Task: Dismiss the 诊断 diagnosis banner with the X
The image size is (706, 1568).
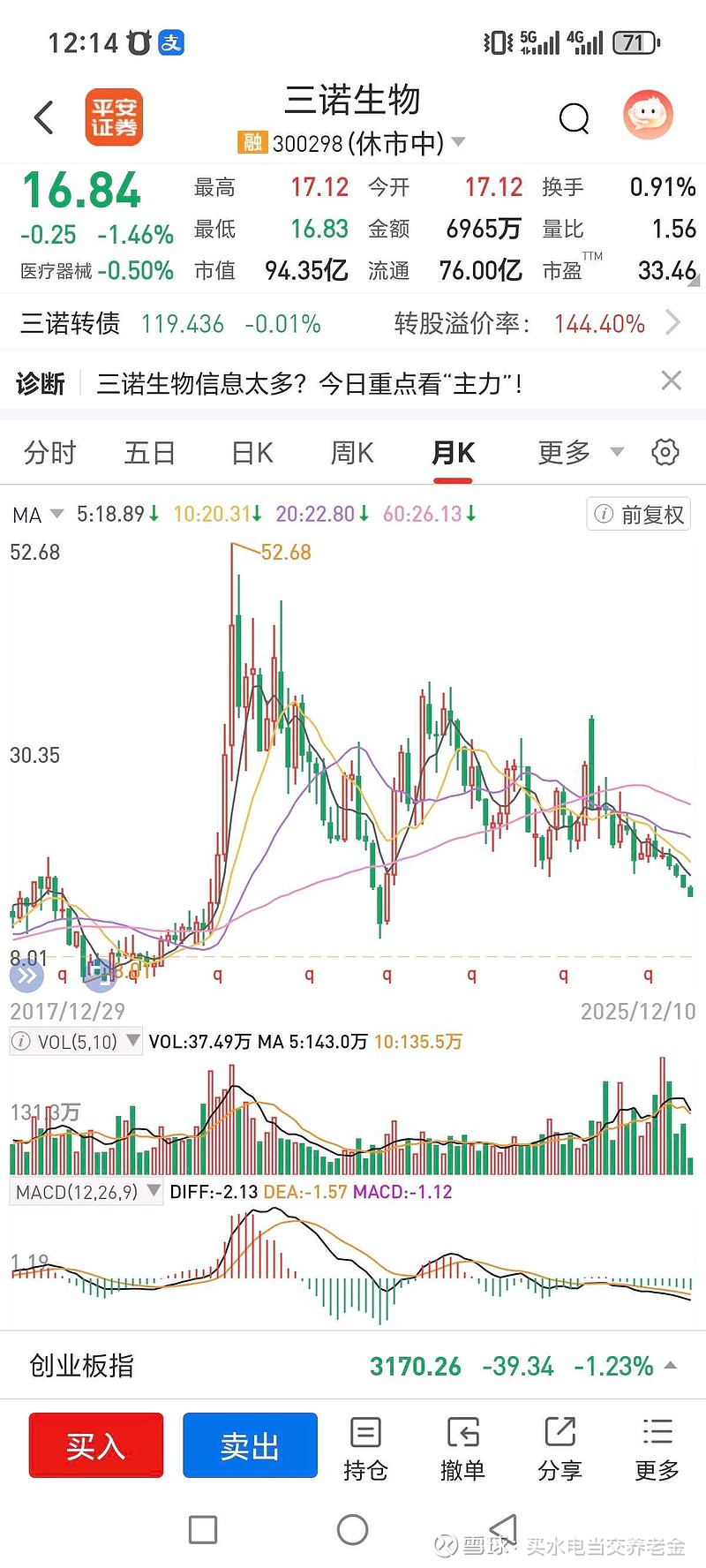Action: (x=672, y=381)
